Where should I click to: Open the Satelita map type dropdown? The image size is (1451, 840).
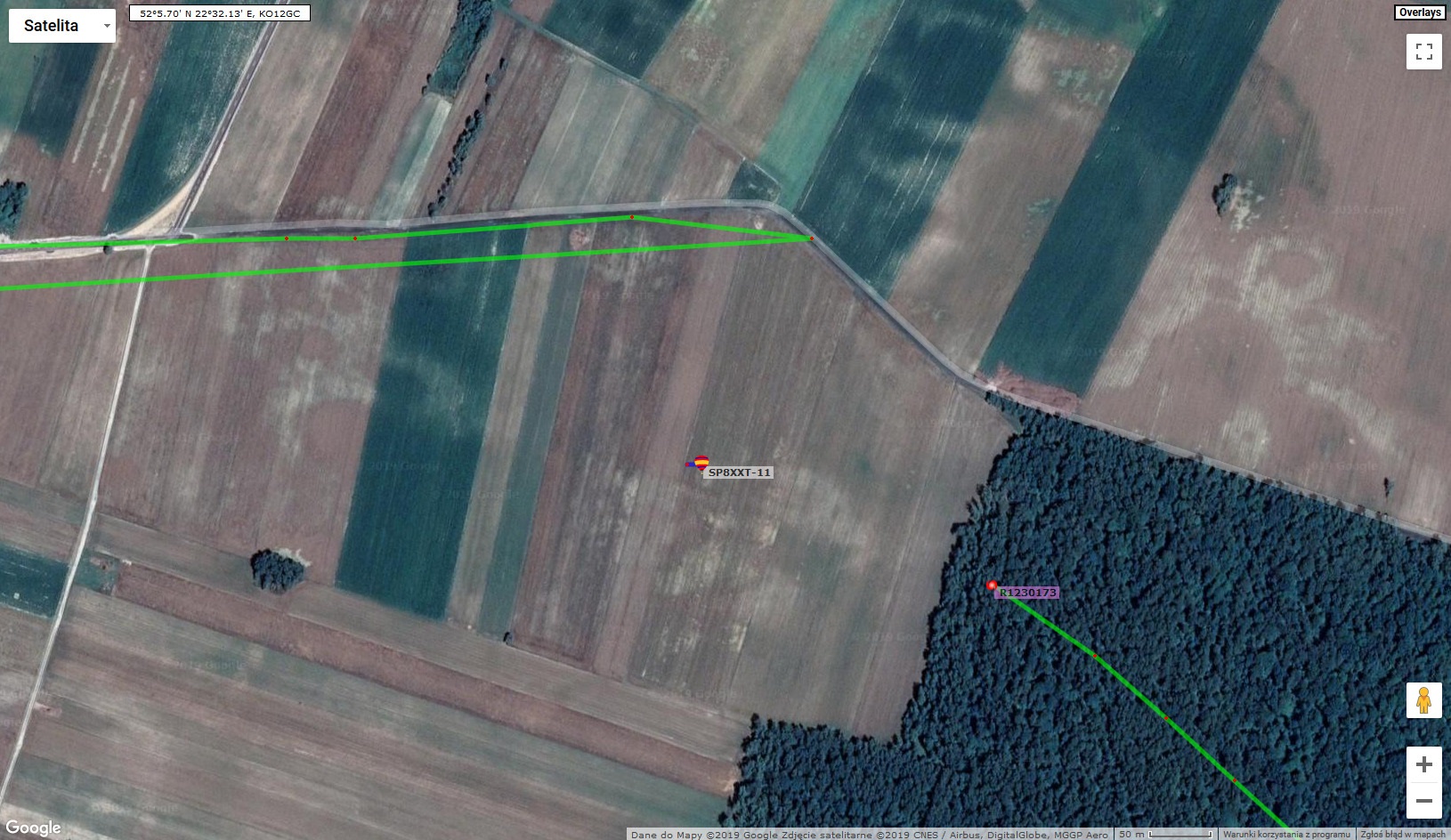[62, 26]
